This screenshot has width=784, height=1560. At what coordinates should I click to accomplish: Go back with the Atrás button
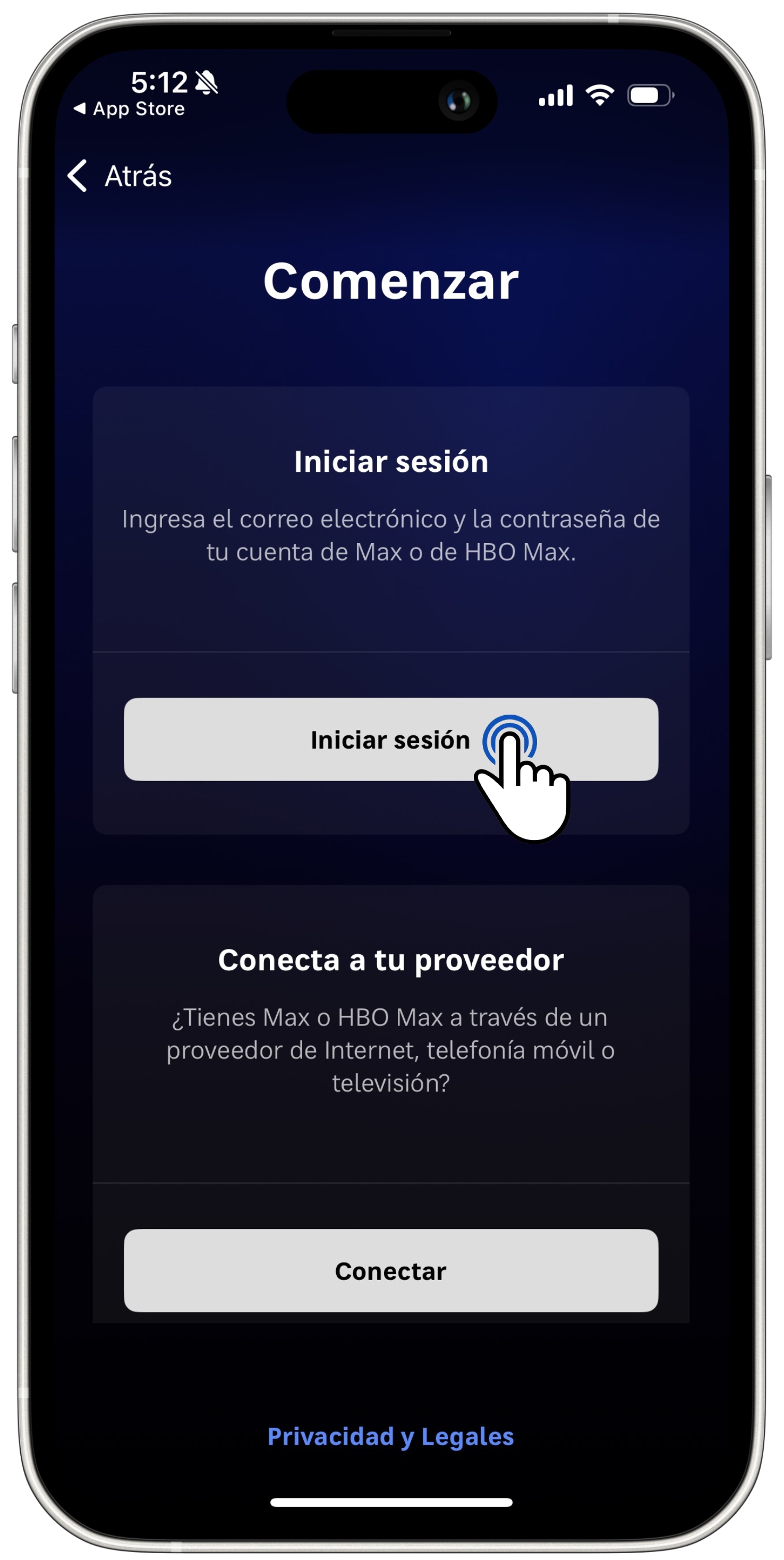pyautogui.click(x=120, y=176)
